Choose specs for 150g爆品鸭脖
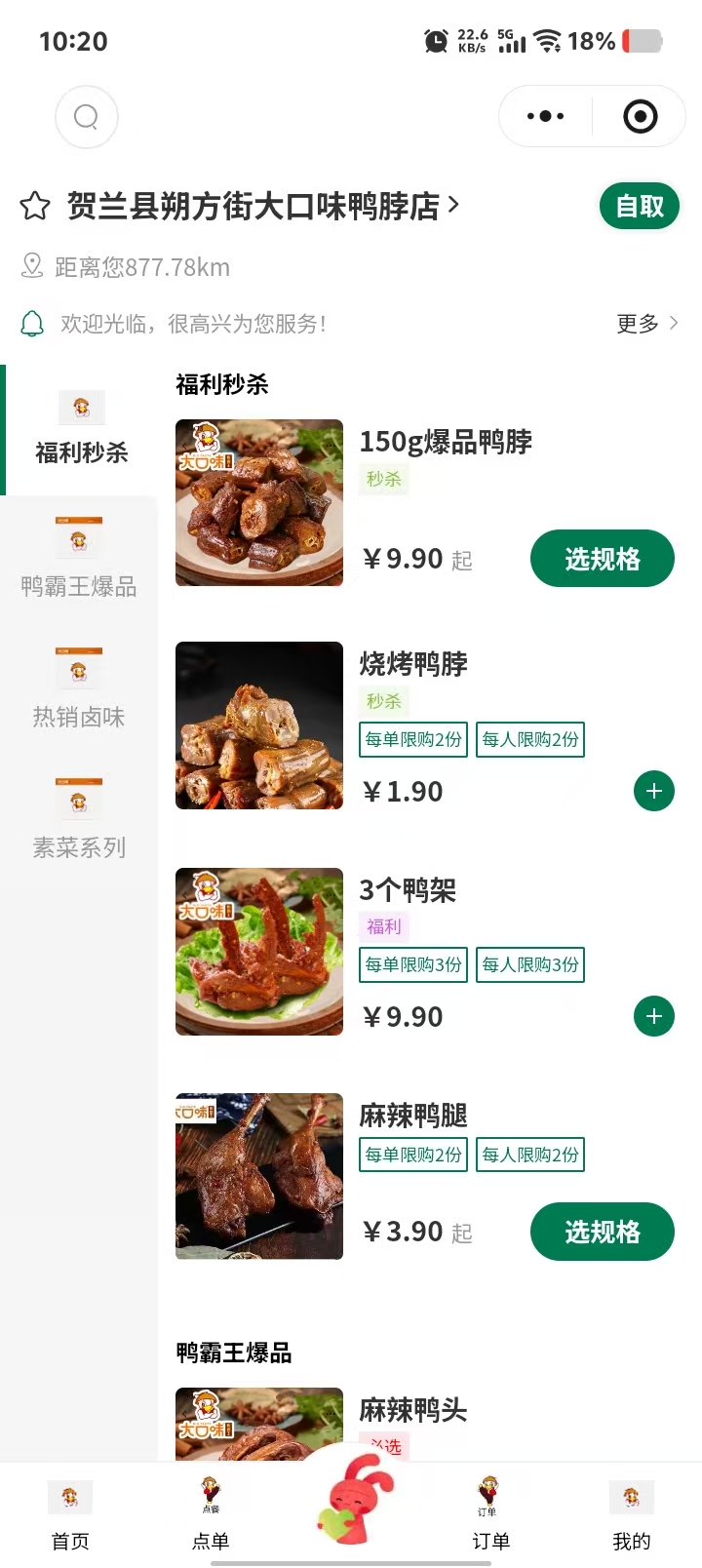Screen dimensions: 702x1568 [x=602, y=559]
